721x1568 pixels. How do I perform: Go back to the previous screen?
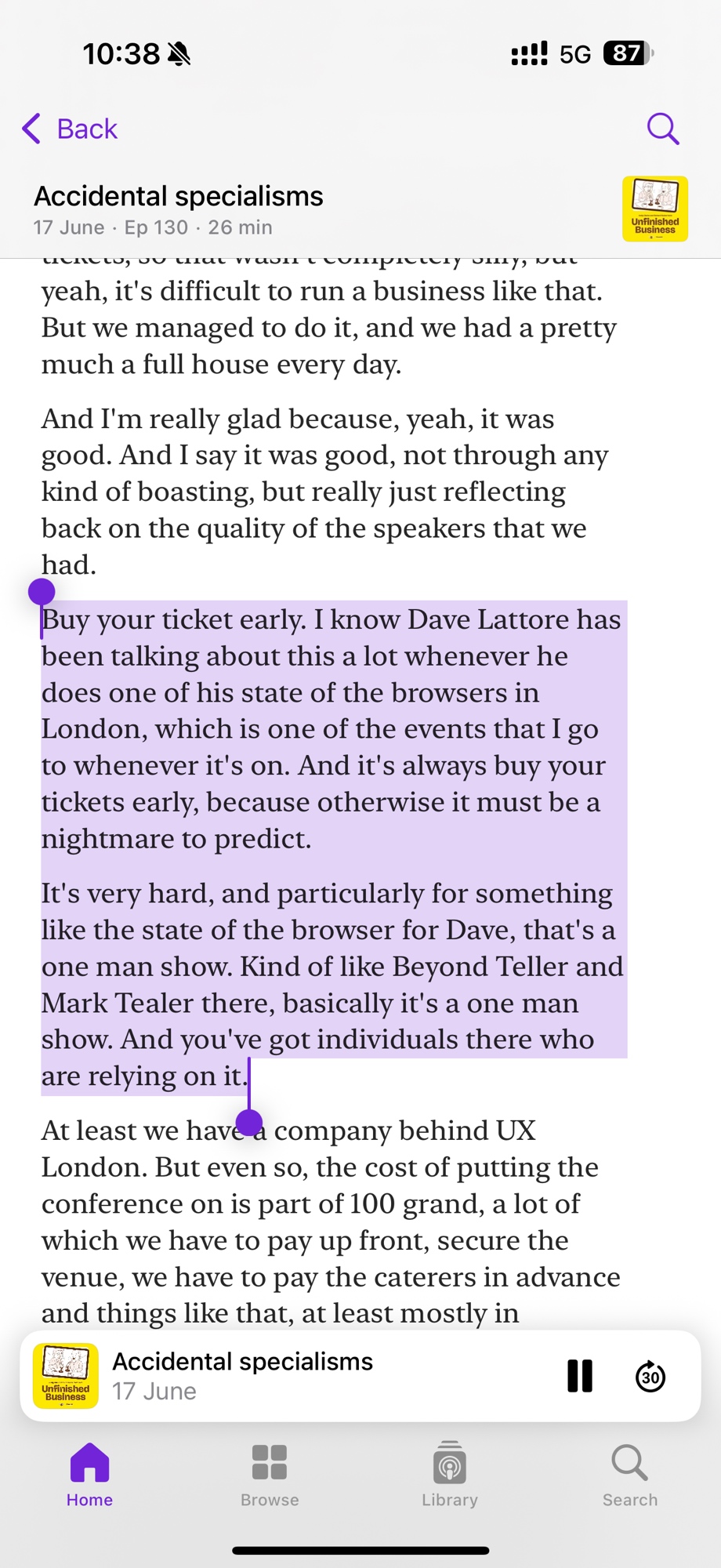pyautogui.click(x=69, y=129)
